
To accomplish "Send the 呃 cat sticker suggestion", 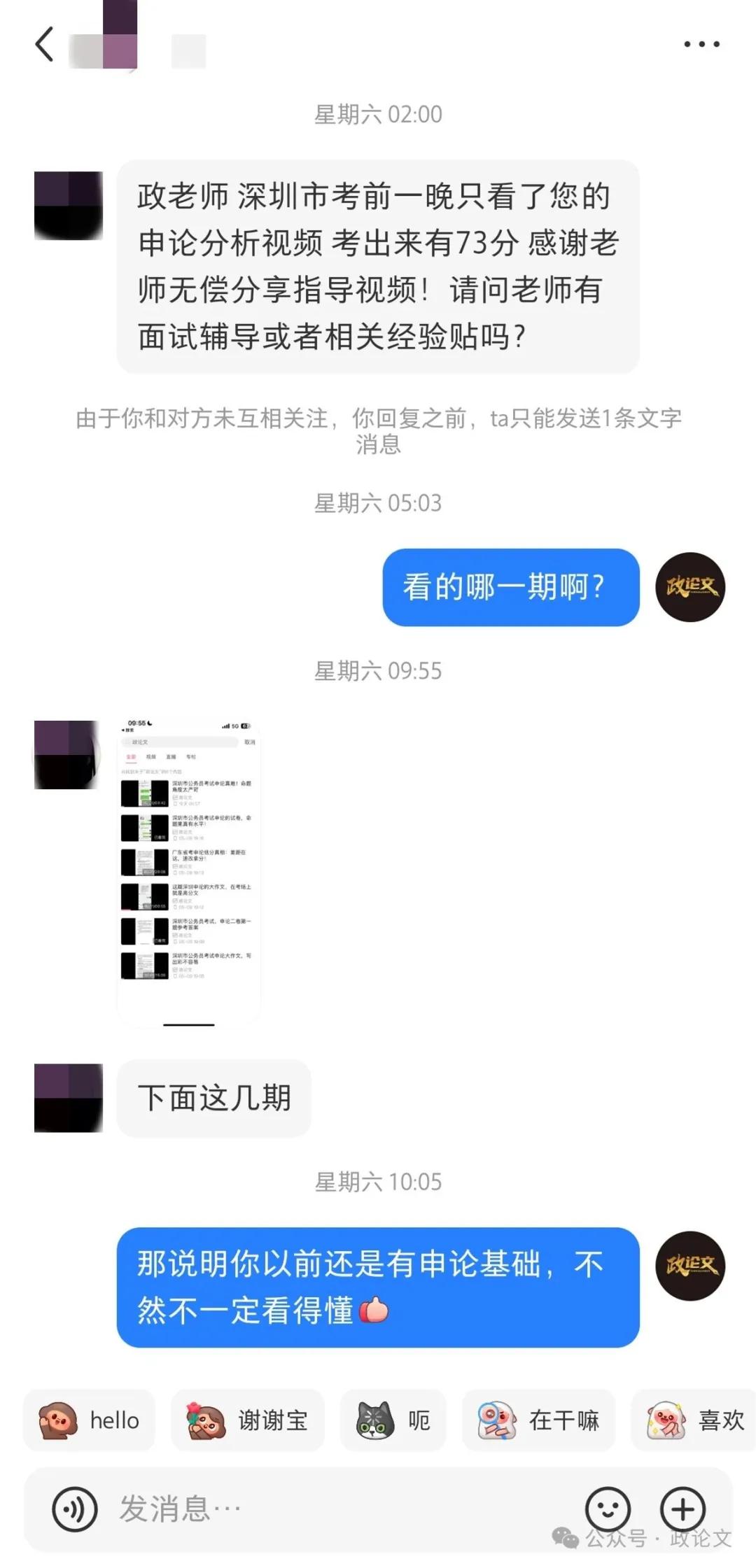I will pos(393,1420).
